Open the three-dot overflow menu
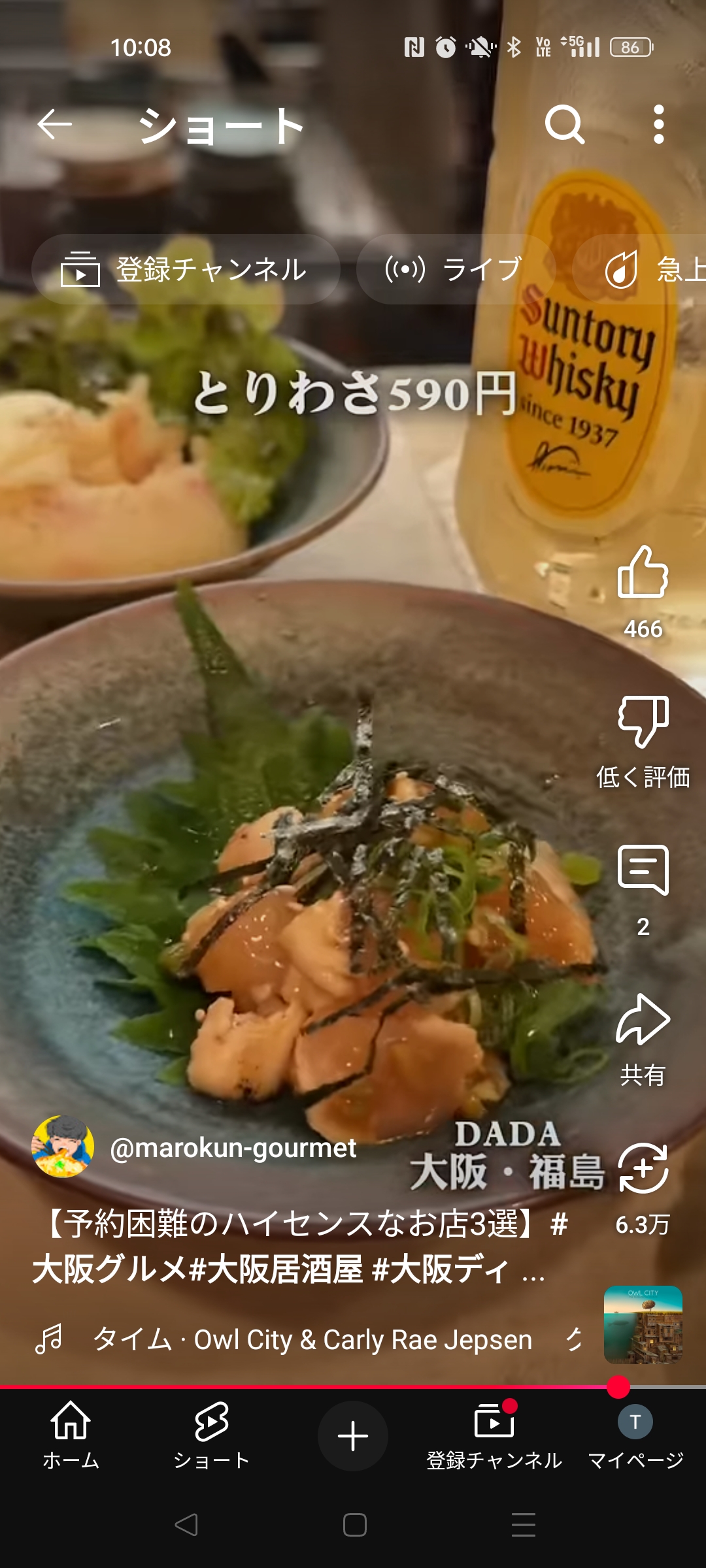Image resolution: width=706 pixels, height=1568 pixels. (x=658, y=124)
